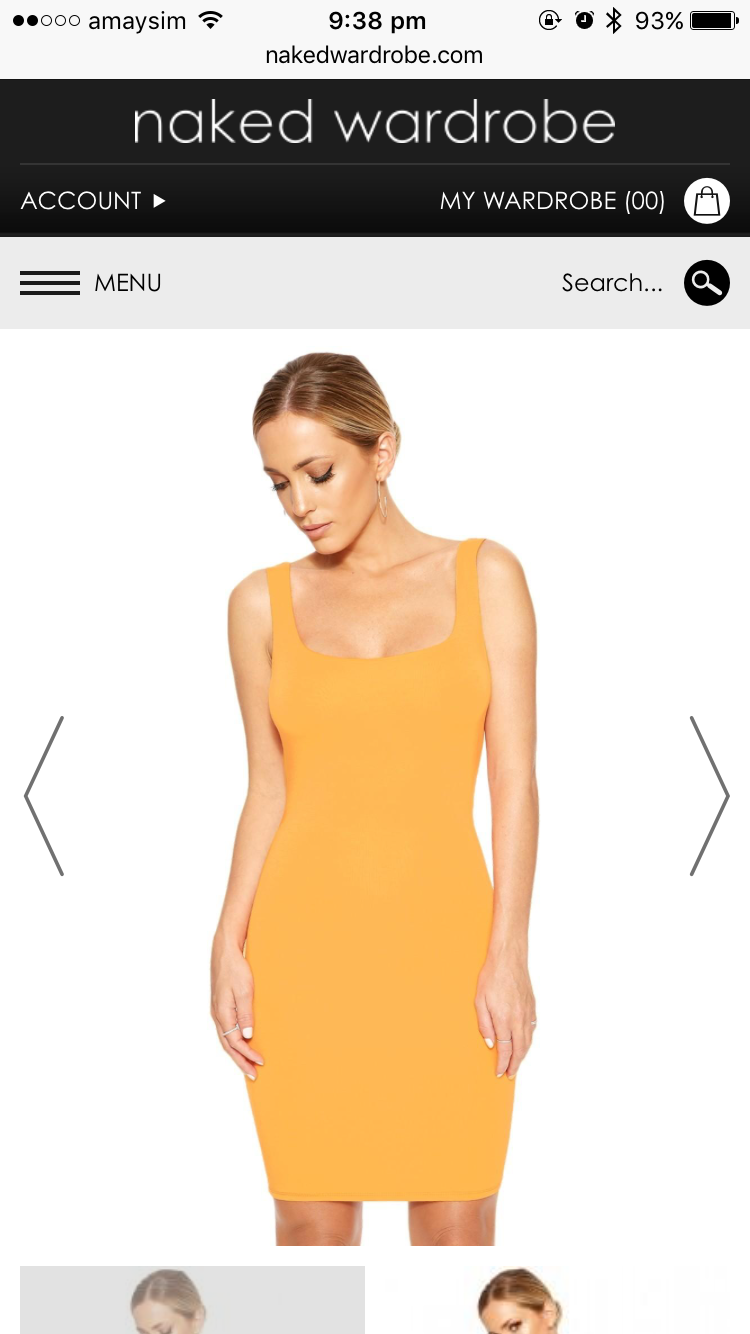The height and width of the screenshot is (1334, 750).
Task: Open the hamburger MENU
Action: [x=91, y=283]
